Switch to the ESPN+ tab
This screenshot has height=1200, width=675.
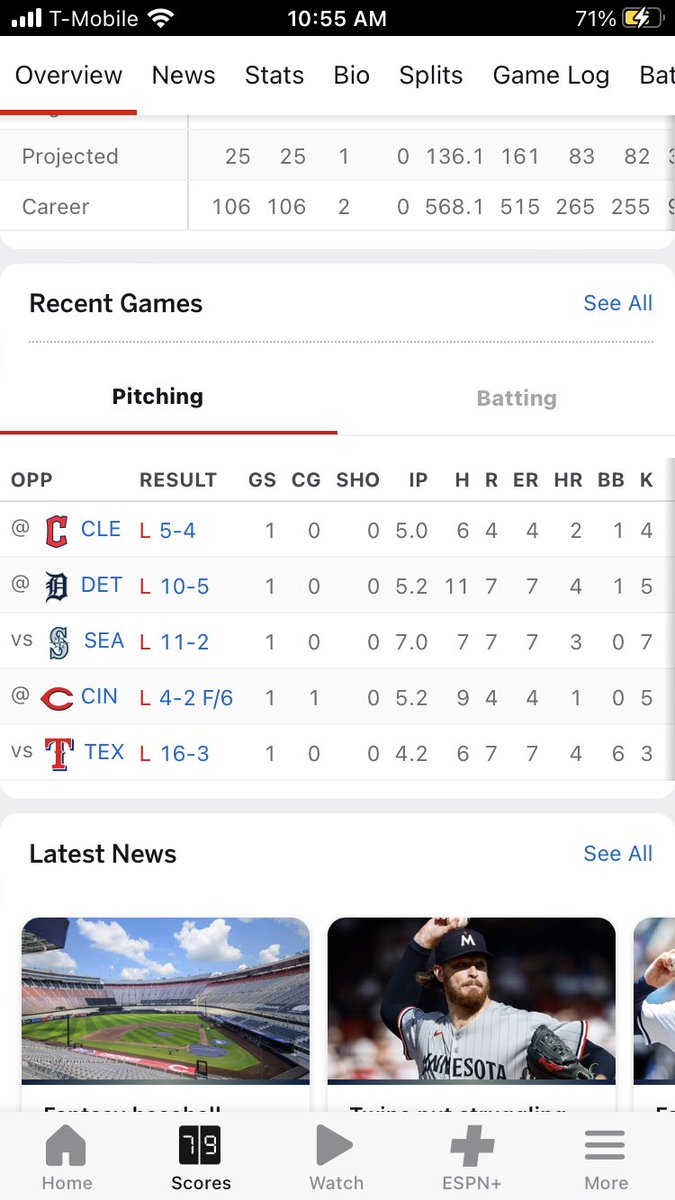(472, 1158)
